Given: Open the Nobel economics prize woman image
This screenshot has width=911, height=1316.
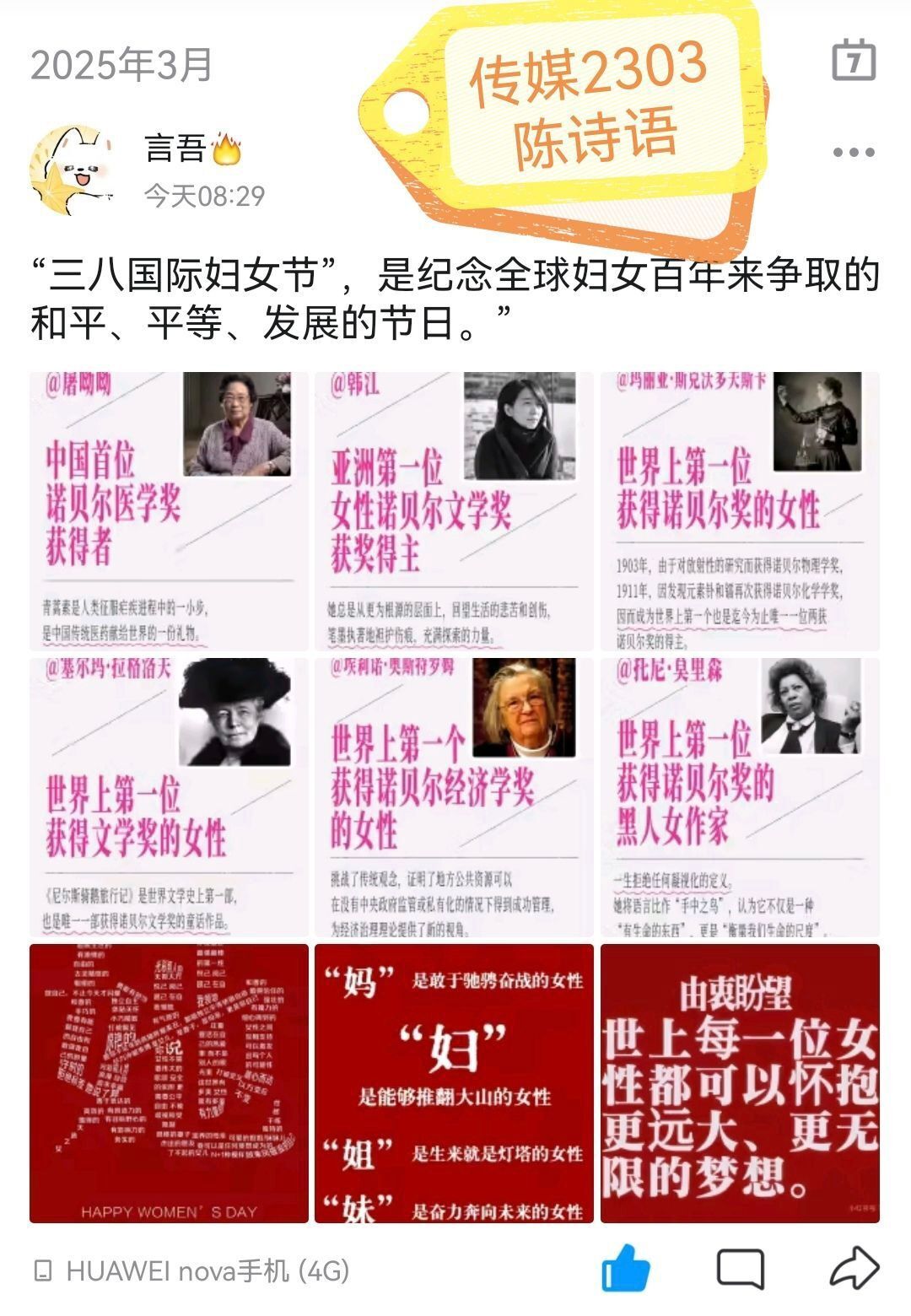Looking at the screenshot, I should pos(454,796).
